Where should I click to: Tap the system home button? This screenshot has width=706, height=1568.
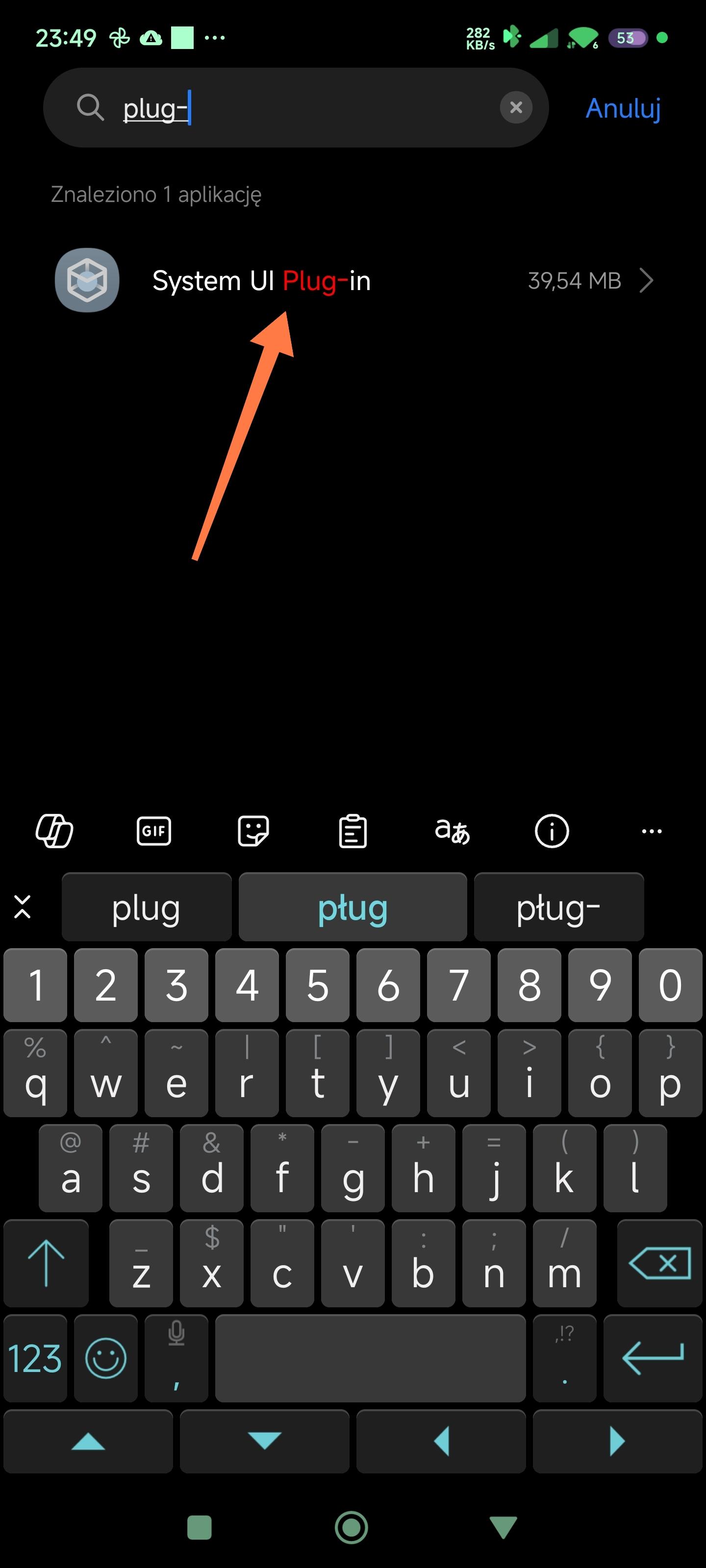[352, 1527]
